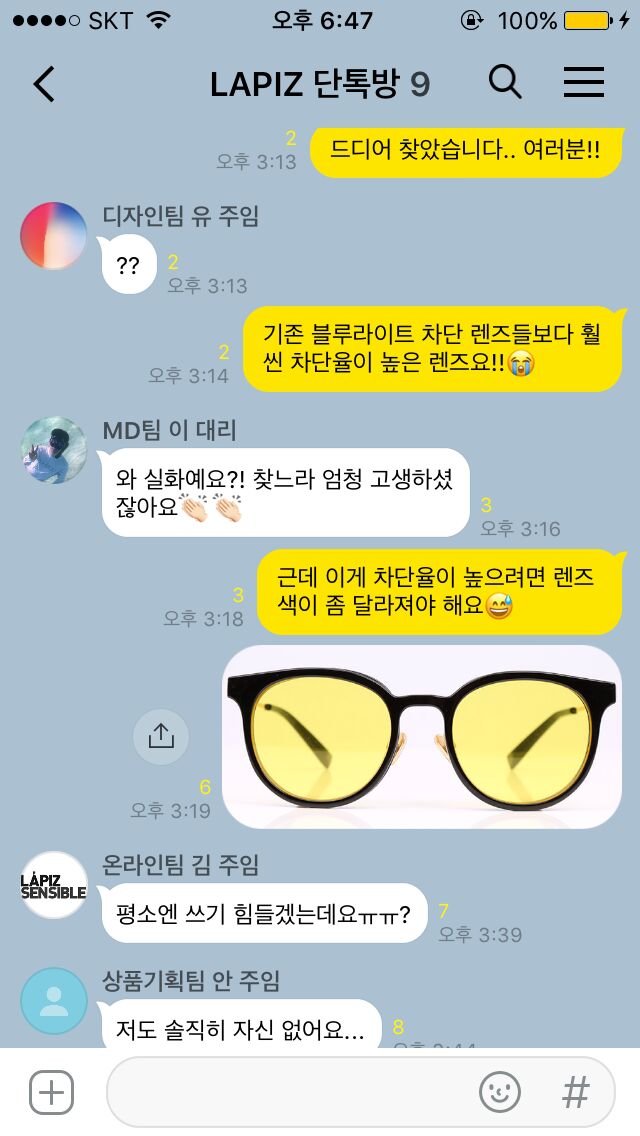Go back from the LAPIZ group chat

coord(44,84)
